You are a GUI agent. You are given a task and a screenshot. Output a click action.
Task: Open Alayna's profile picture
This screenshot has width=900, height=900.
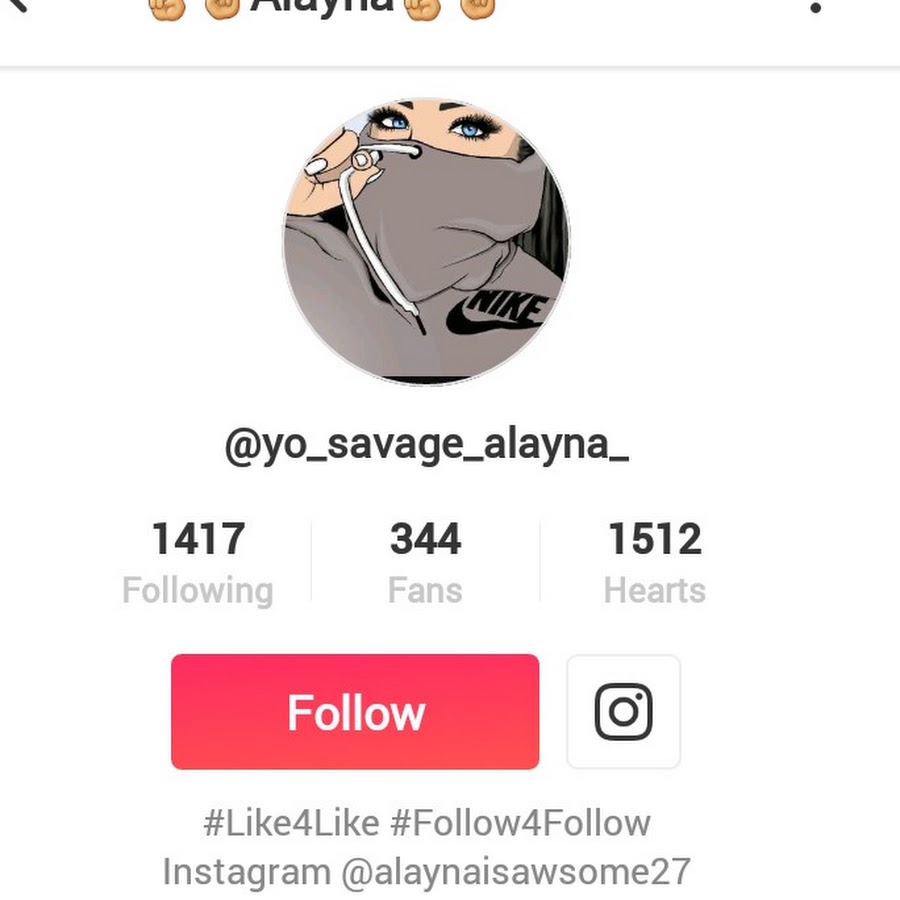[x=426, y=242]
